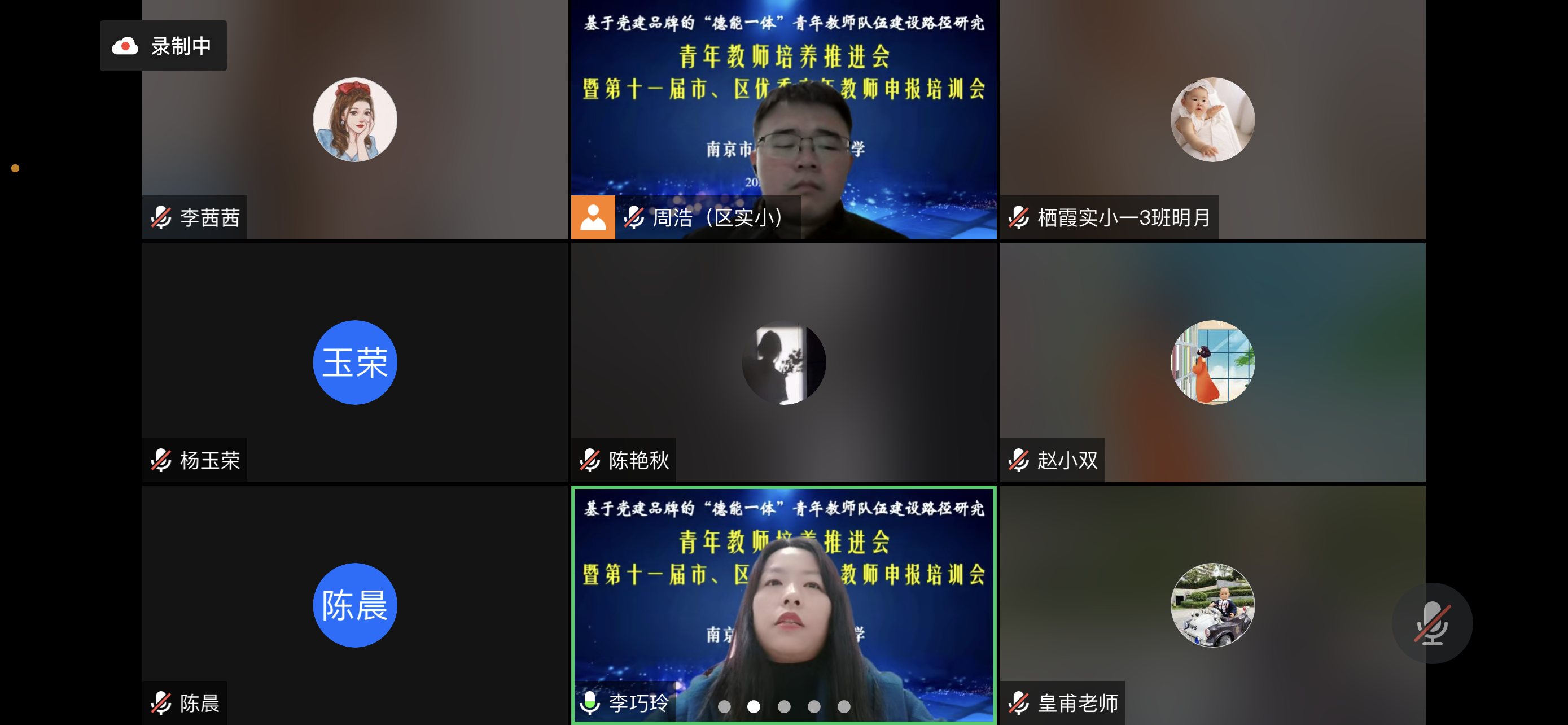
Task: Select 赵小双's participant tile
Action: [x=1212, y=362]
